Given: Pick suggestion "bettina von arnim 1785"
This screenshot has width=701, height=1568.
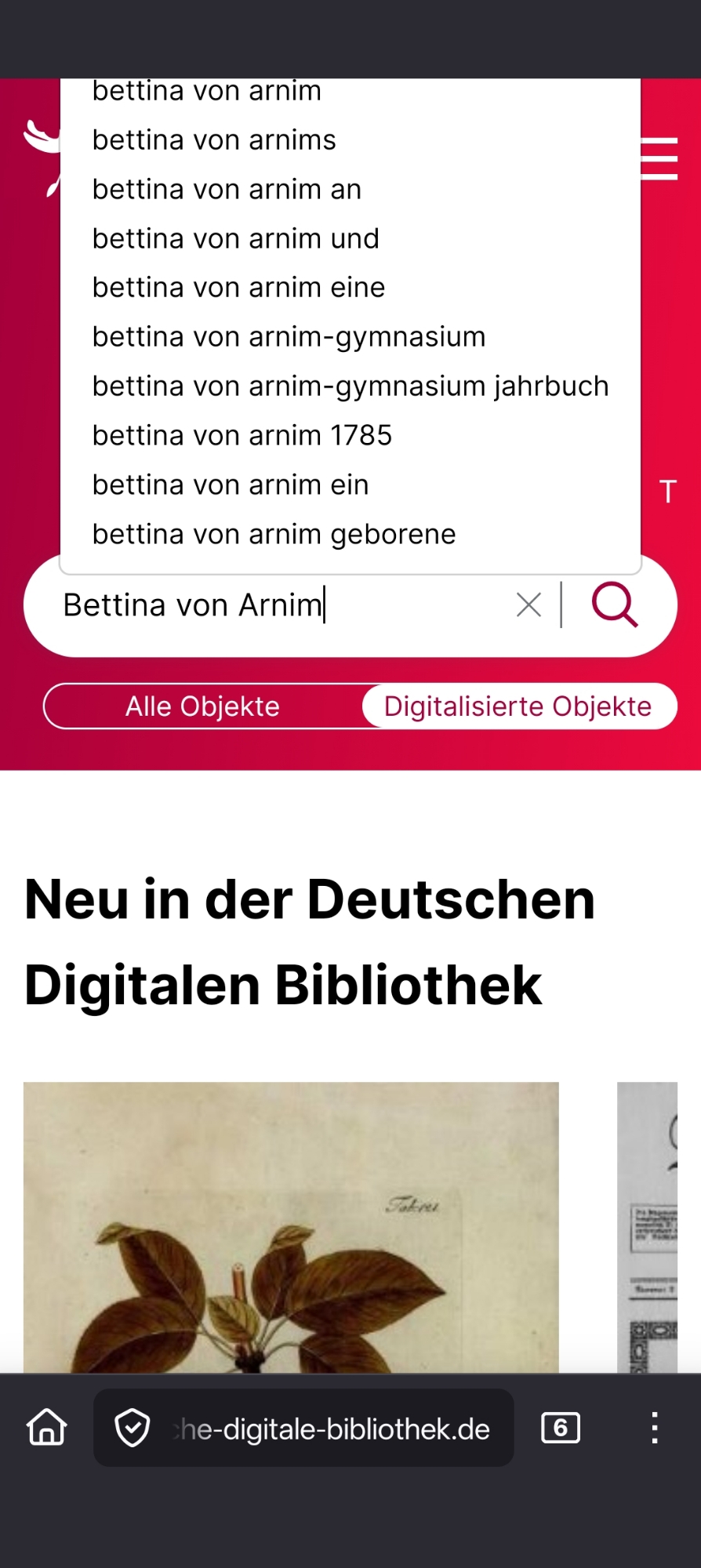Looking at the screenshot, I should coord(242,436).
